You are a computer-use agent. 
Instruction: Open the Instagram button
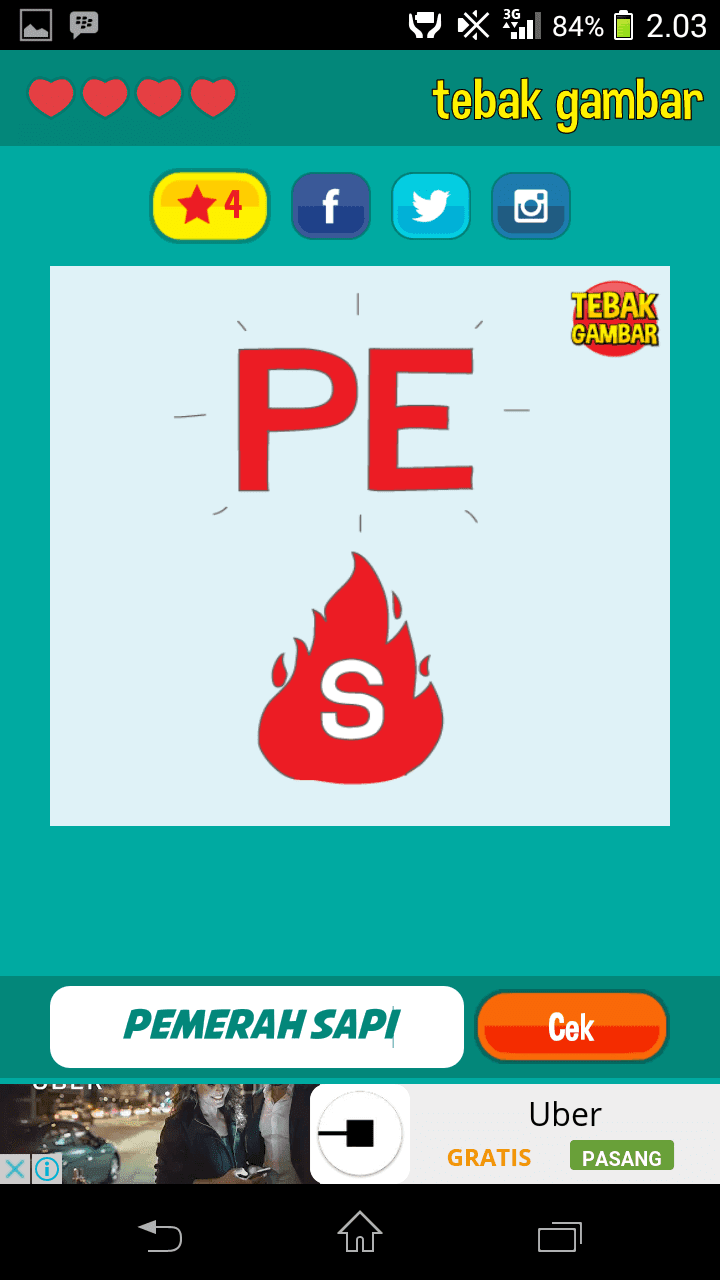pyautogui.click(x=531, y=206)
